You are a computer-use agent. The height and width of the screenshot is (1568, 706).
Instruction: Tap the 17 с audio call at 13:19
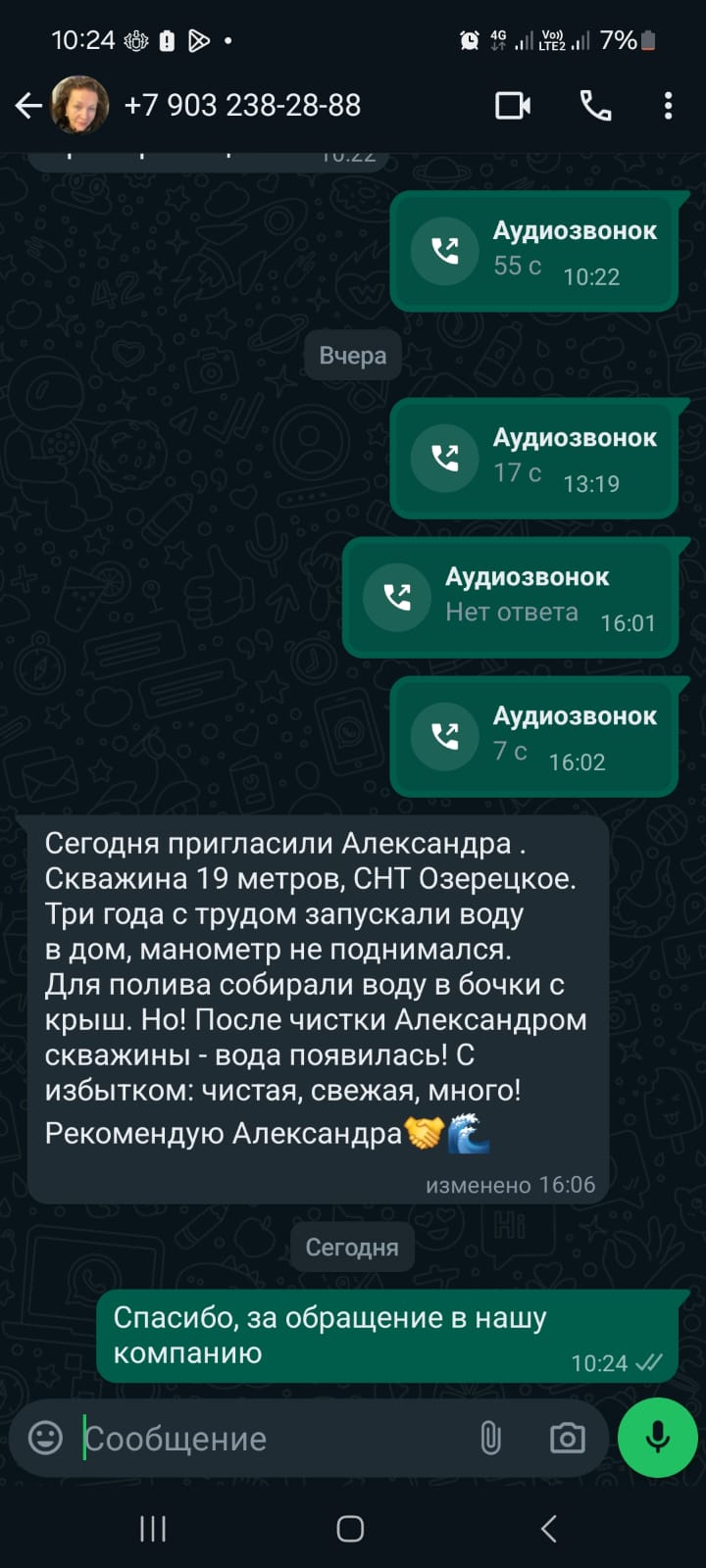(x=533, y=459)
